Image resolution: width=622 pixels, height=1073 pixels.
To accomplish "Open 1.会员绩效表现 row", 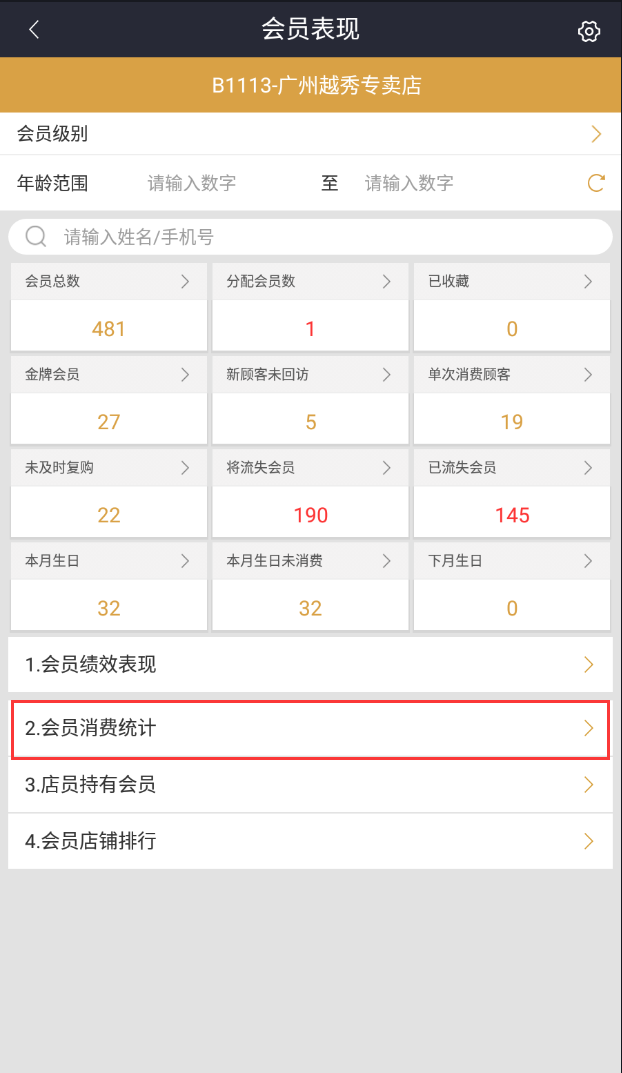I will tap(310, 665).
